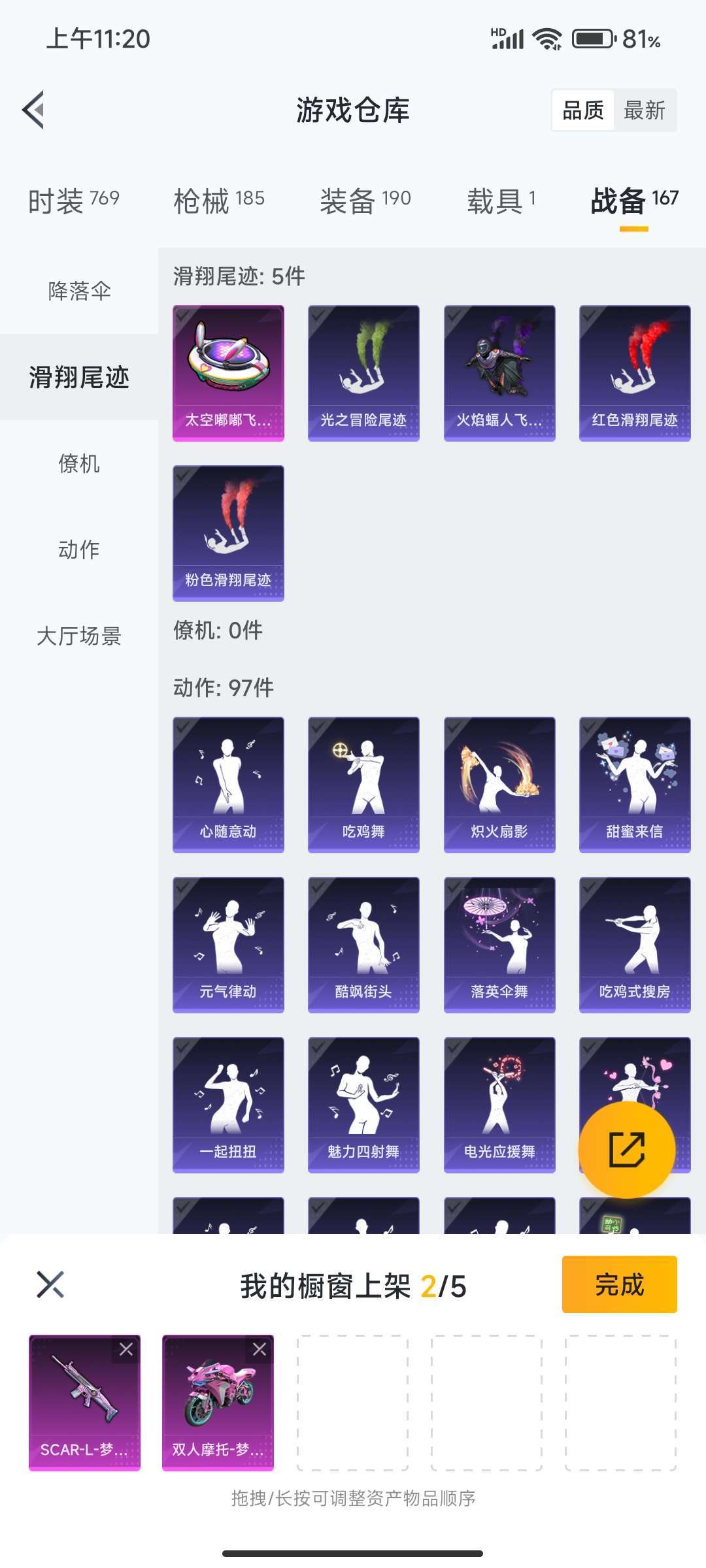Open the 载具 tab
706x1568 pixels.
point(501,201)
